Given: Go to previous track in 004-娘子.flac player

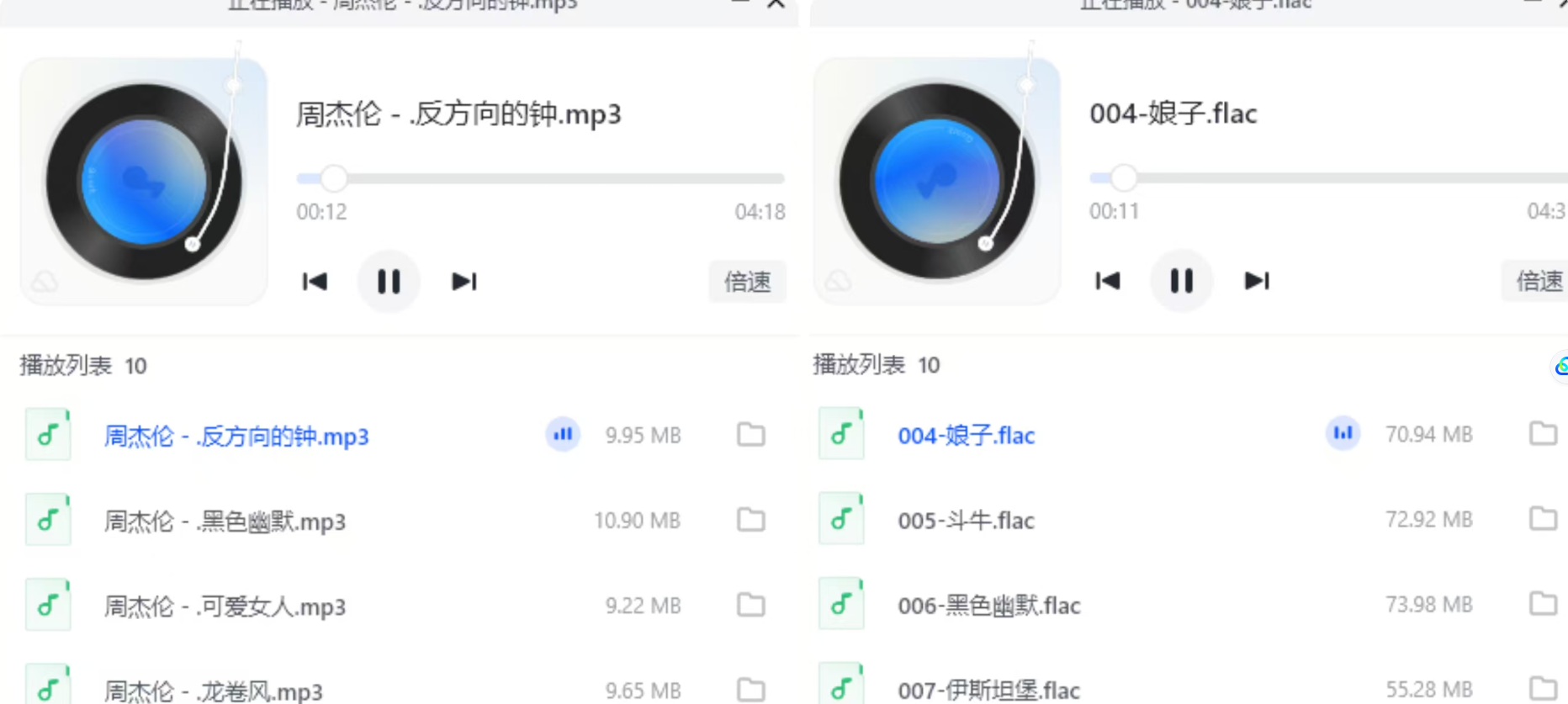Looking at the screenshot, I should point(1107,281).
